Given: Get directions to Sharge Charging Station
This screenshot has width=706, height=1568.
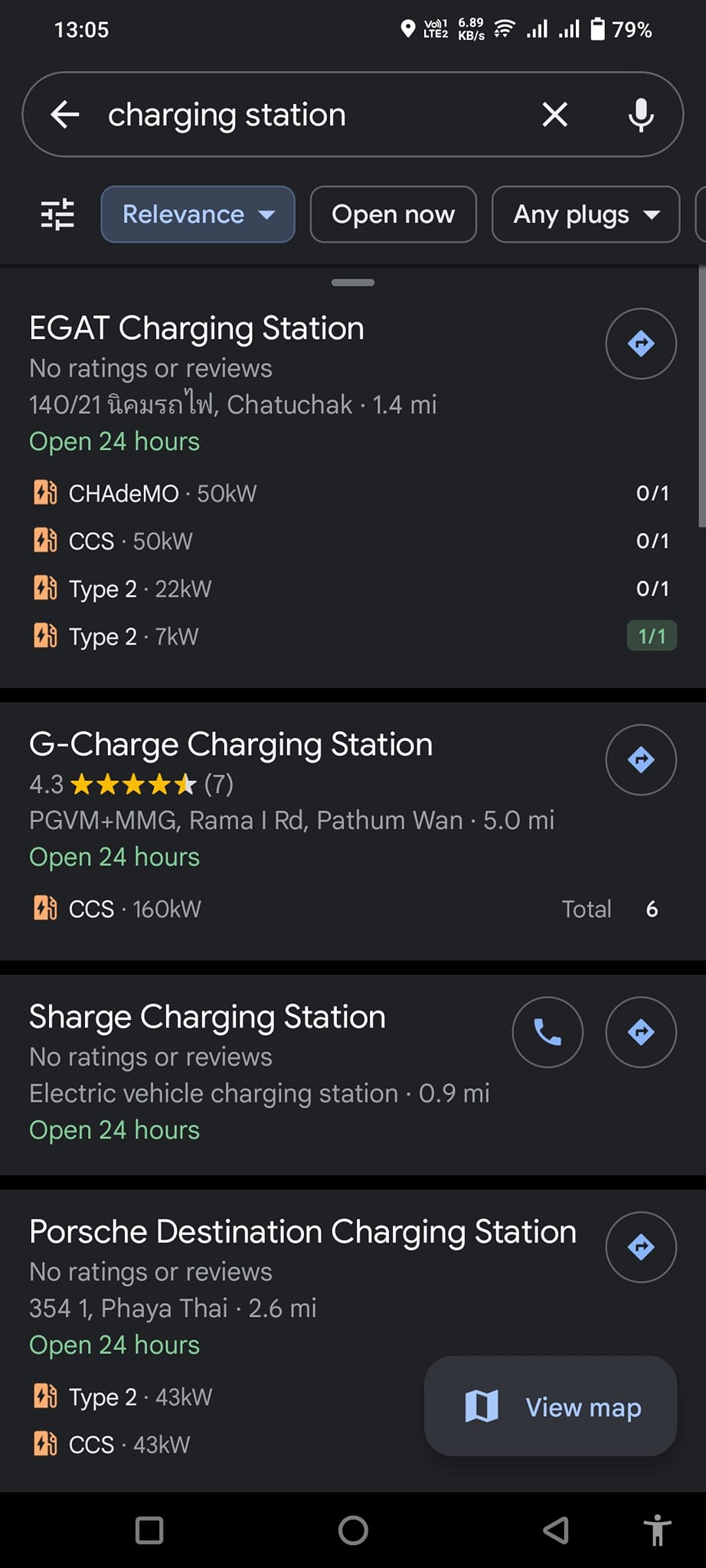Looking at the screenshot, I should point(641,1032).
